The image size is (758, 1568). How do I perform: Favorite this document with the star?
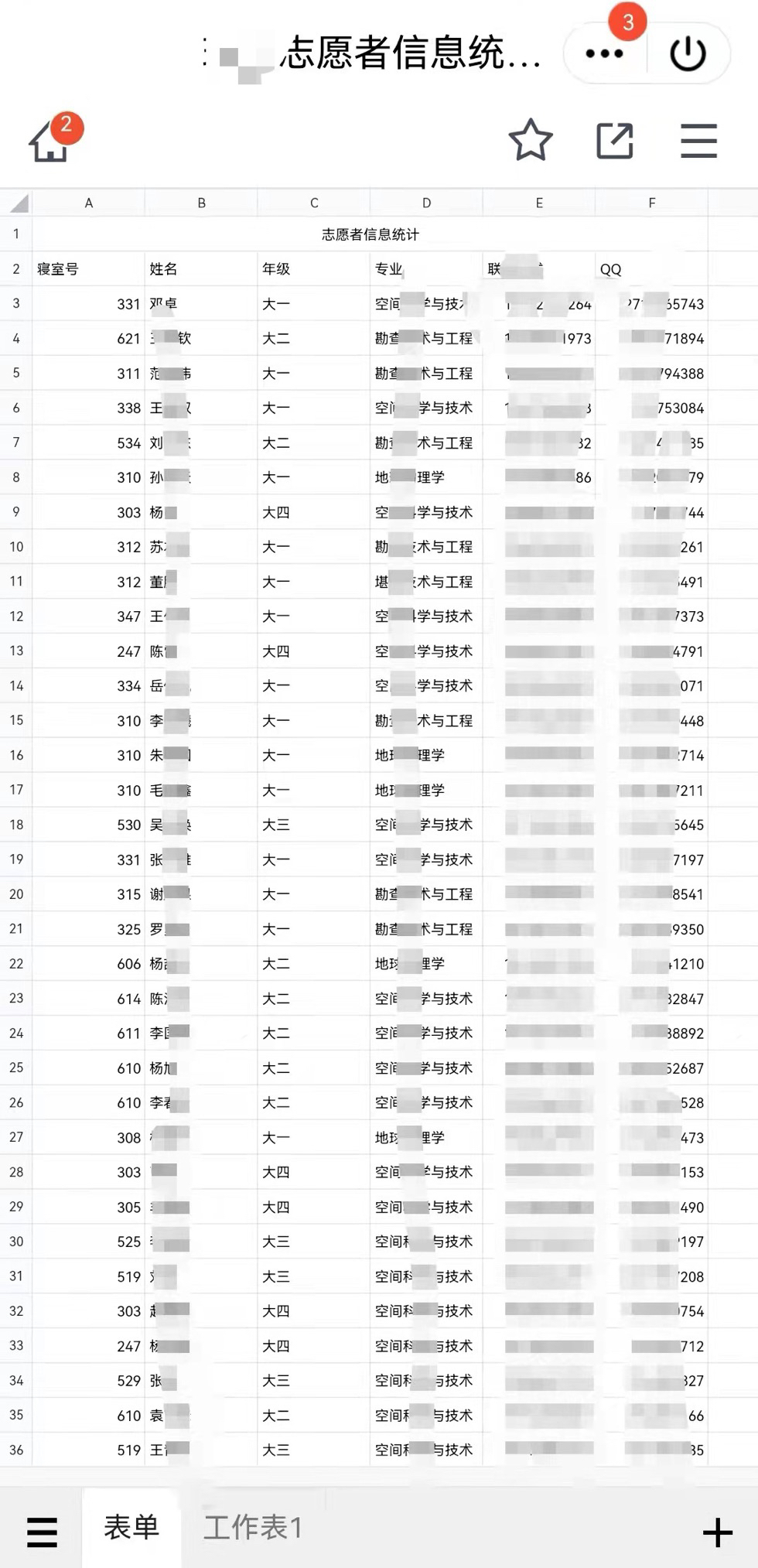(x=531, y=140)
